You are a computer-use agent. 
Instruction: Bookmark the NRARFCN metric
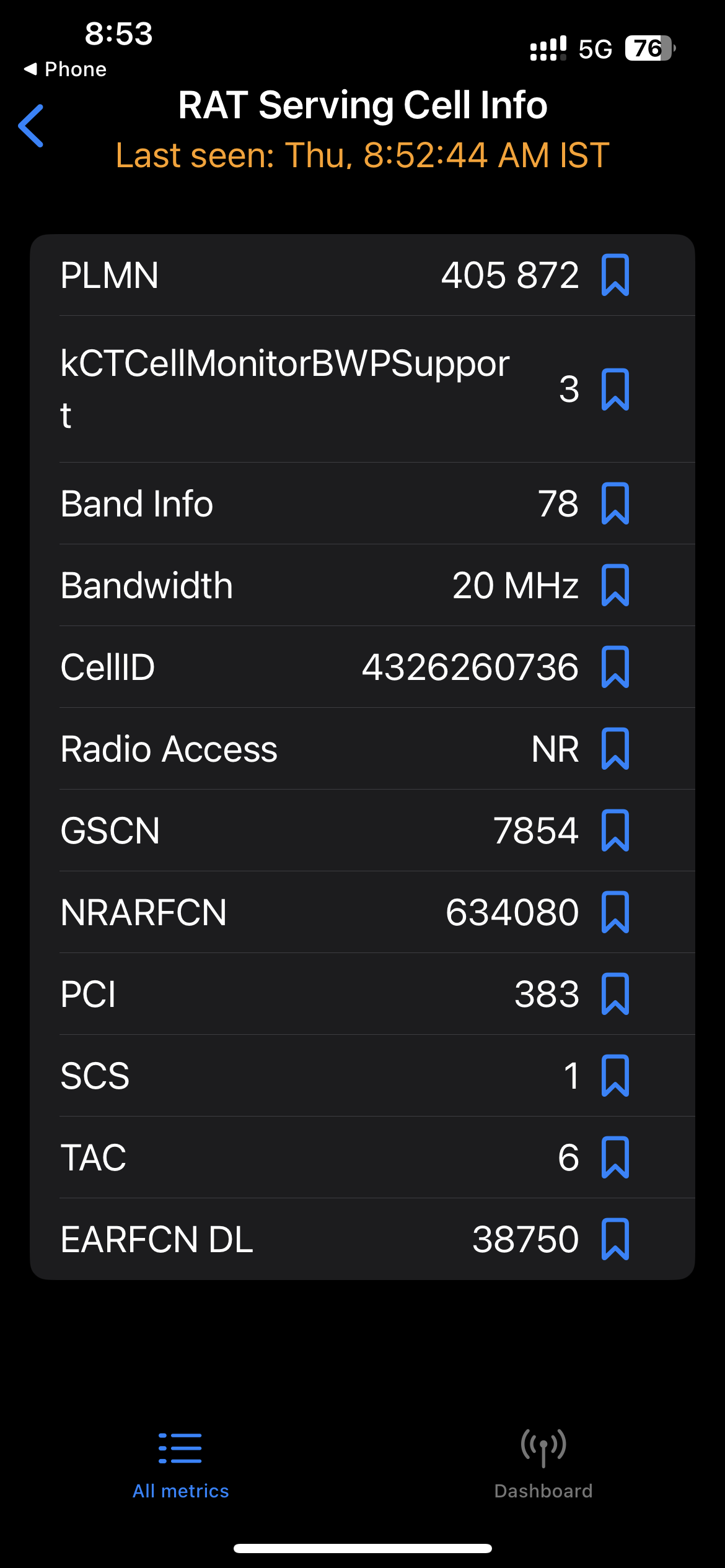(615, 912)
